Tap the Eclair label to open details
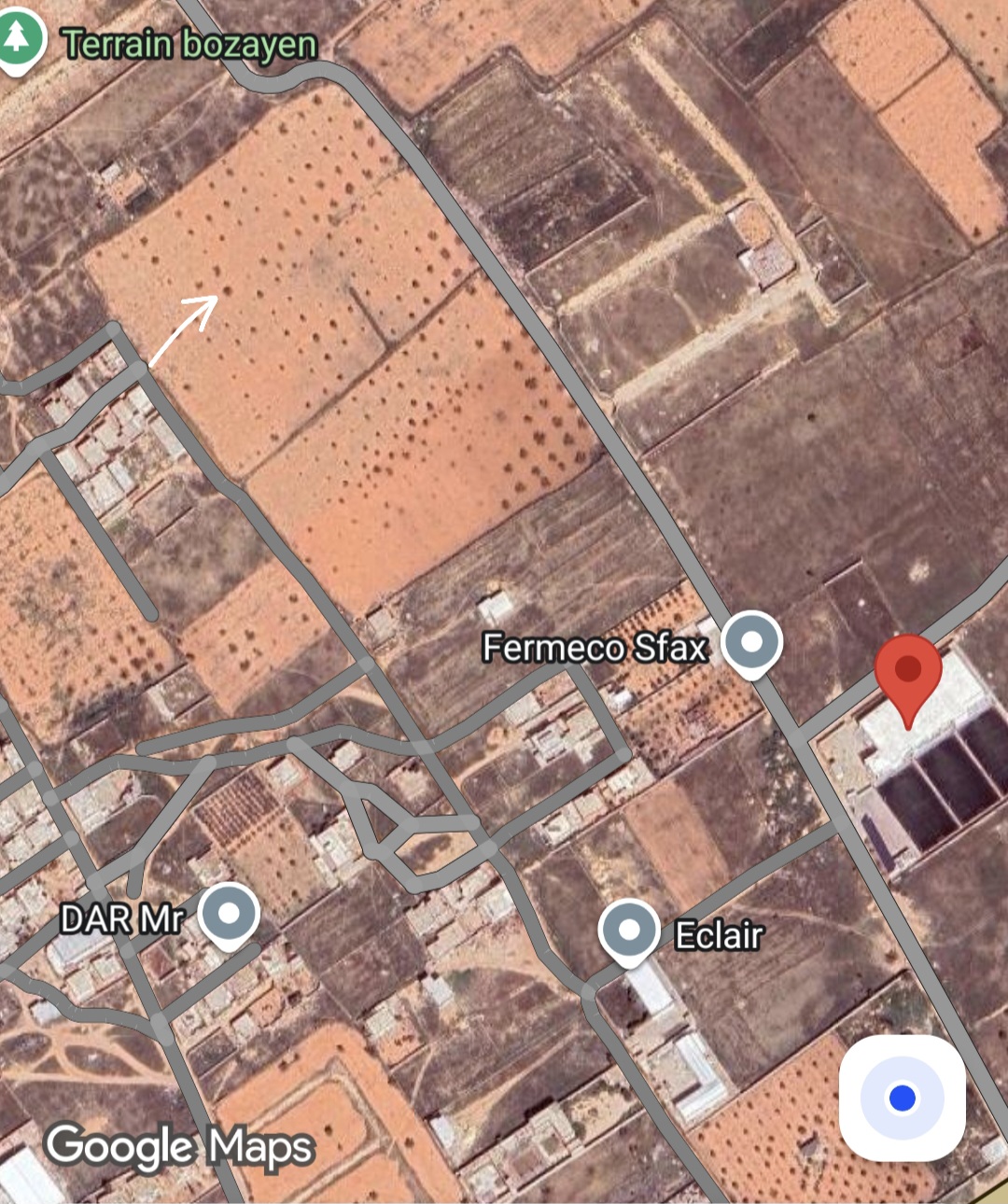 719,934
